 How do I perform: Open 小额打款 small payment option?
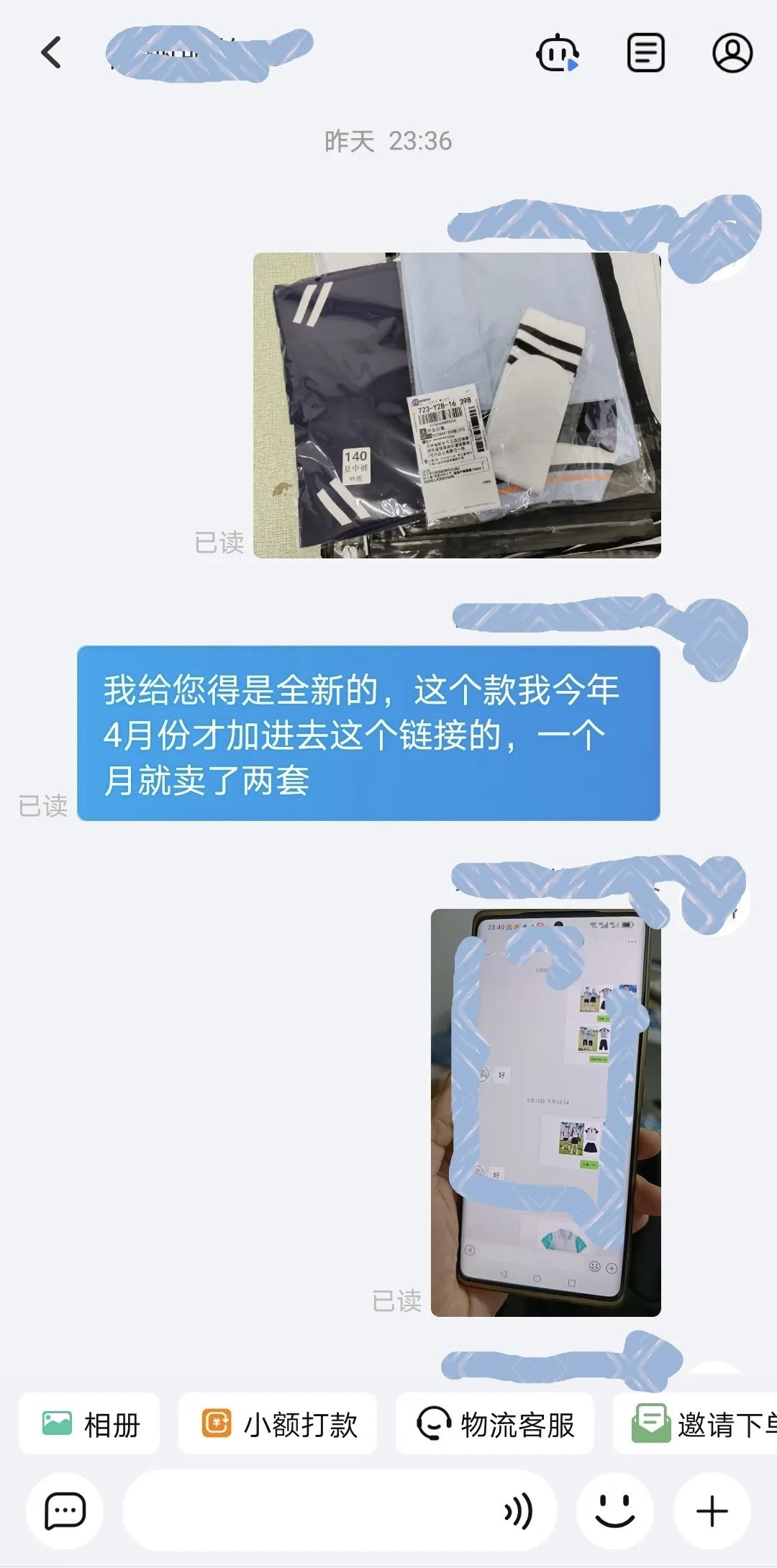coord(278,1424)
